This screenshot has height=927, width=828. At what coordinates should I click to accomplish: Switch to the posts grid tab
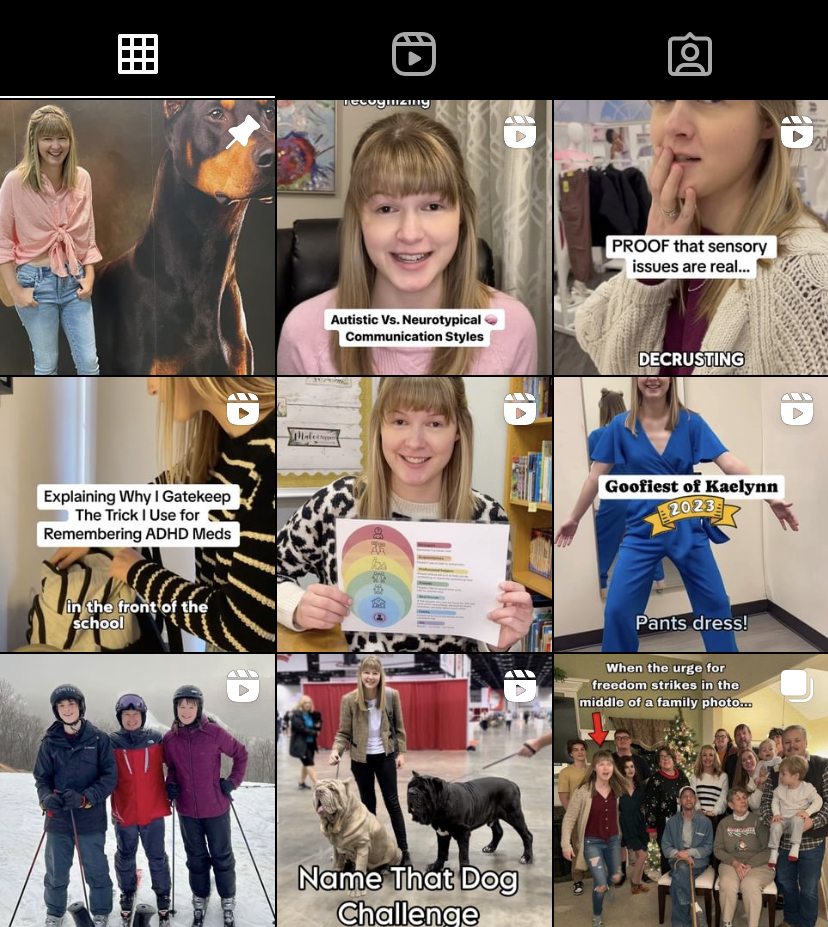tap(138, 54)
